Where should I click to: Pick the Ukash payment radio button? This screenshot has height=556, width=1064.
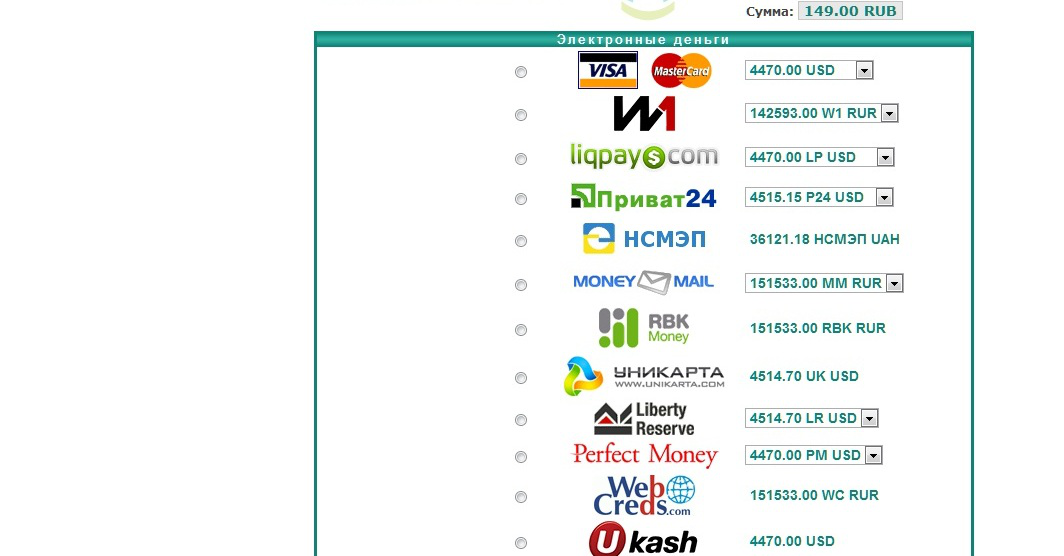pos(520,543)
